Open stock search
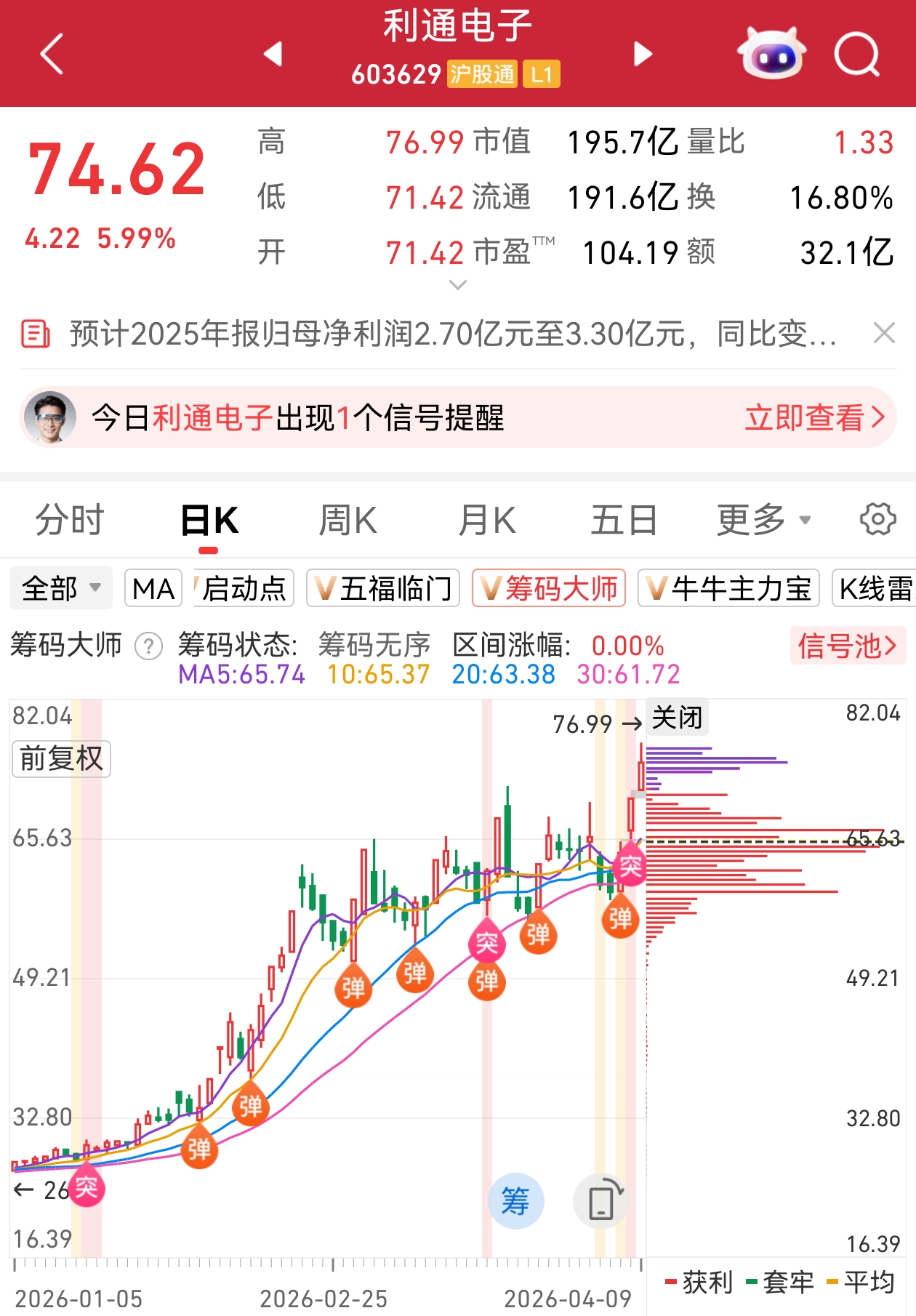 click(856, 55)
